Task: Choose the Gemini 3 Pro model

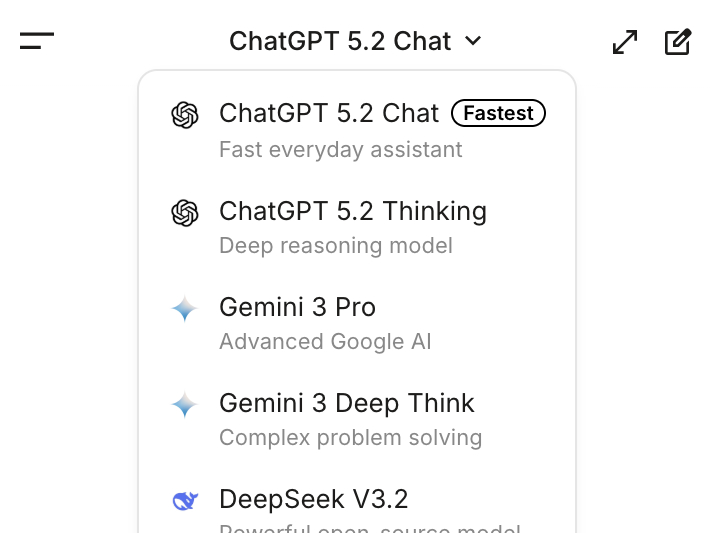Action: click(x=356, y=322)
